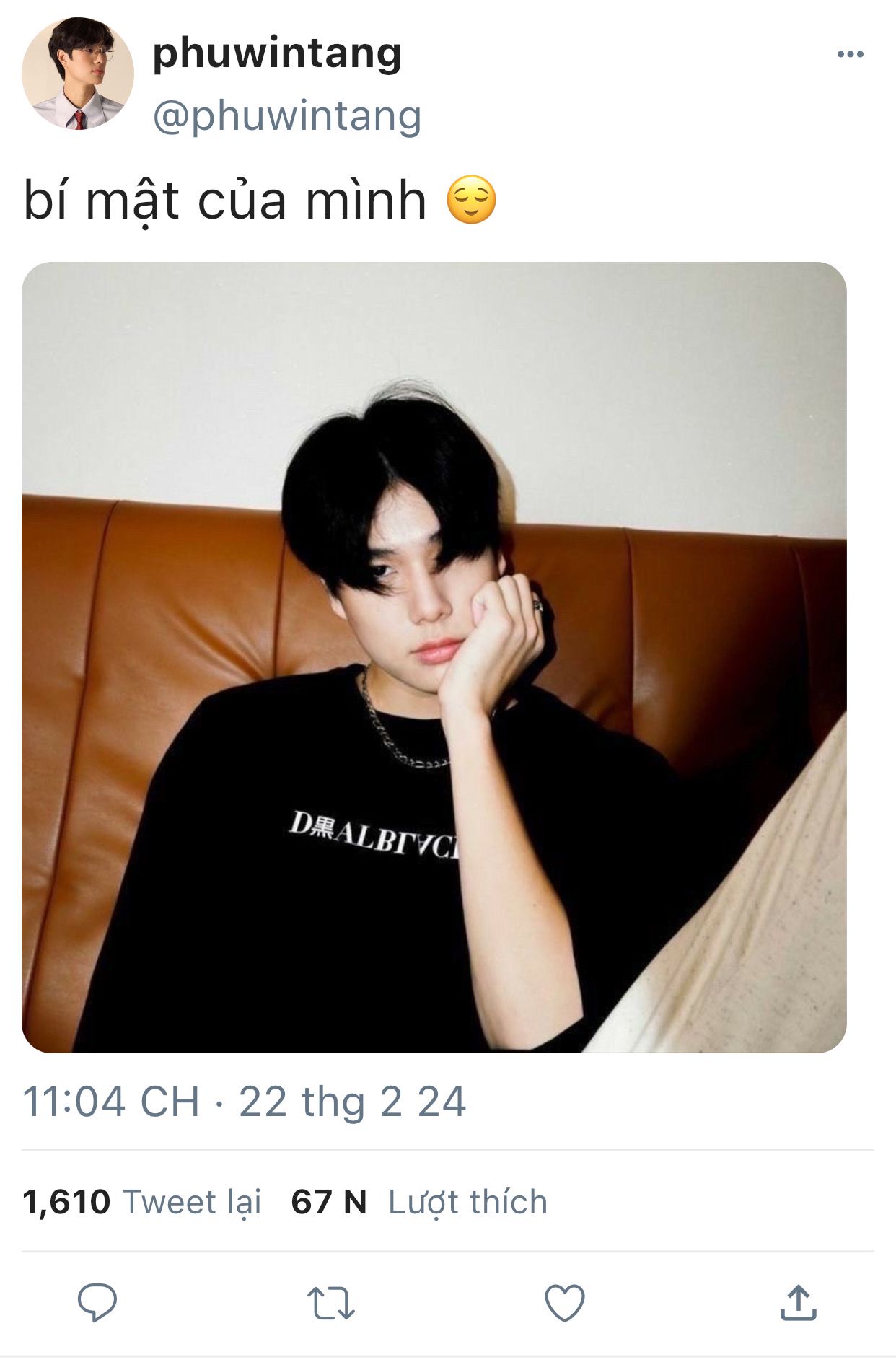View the 67 N Lượt thích list
The width and height of the screenshot is (896, 1370).
[x=419, y=1202]
